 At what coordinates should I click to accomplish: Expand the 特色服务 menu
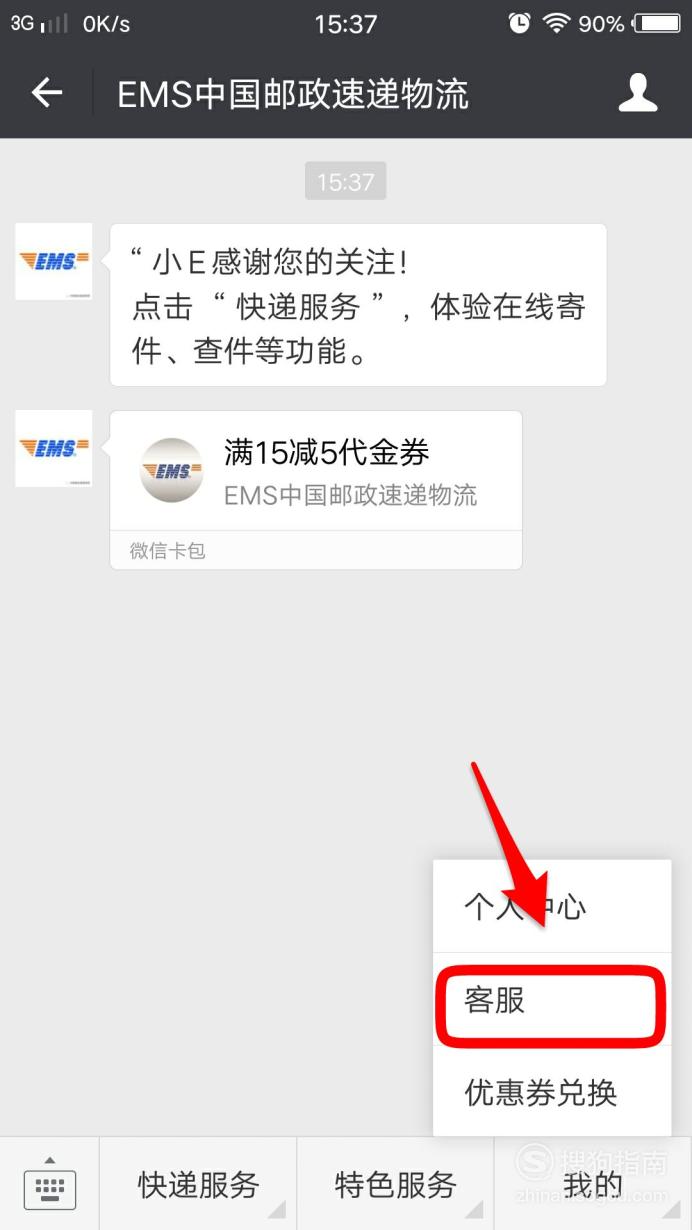point(396,1186)
